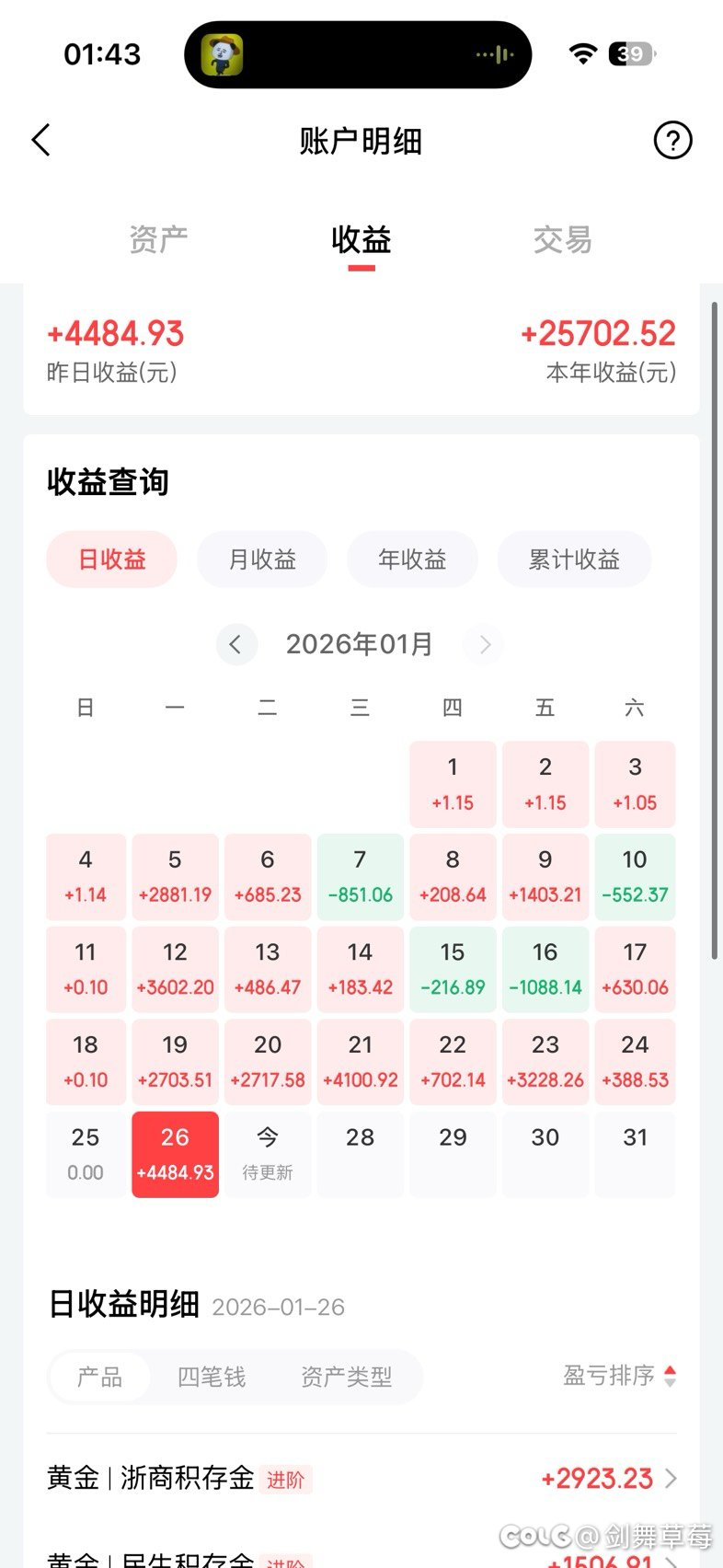
Task: Click the back arrow at top left
Action: coord(40,140)
